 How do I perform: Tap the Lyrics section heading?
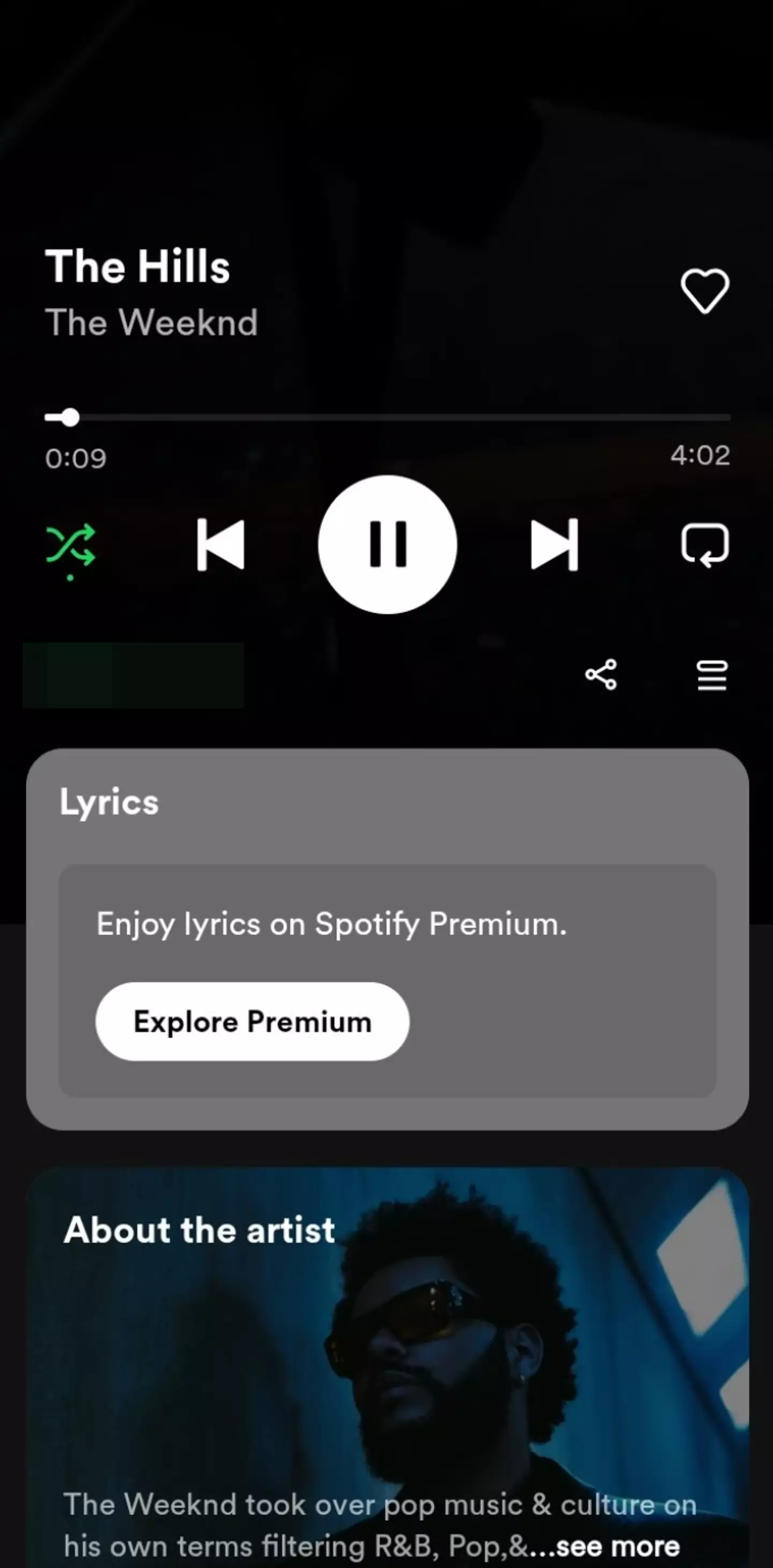point(109,802)
